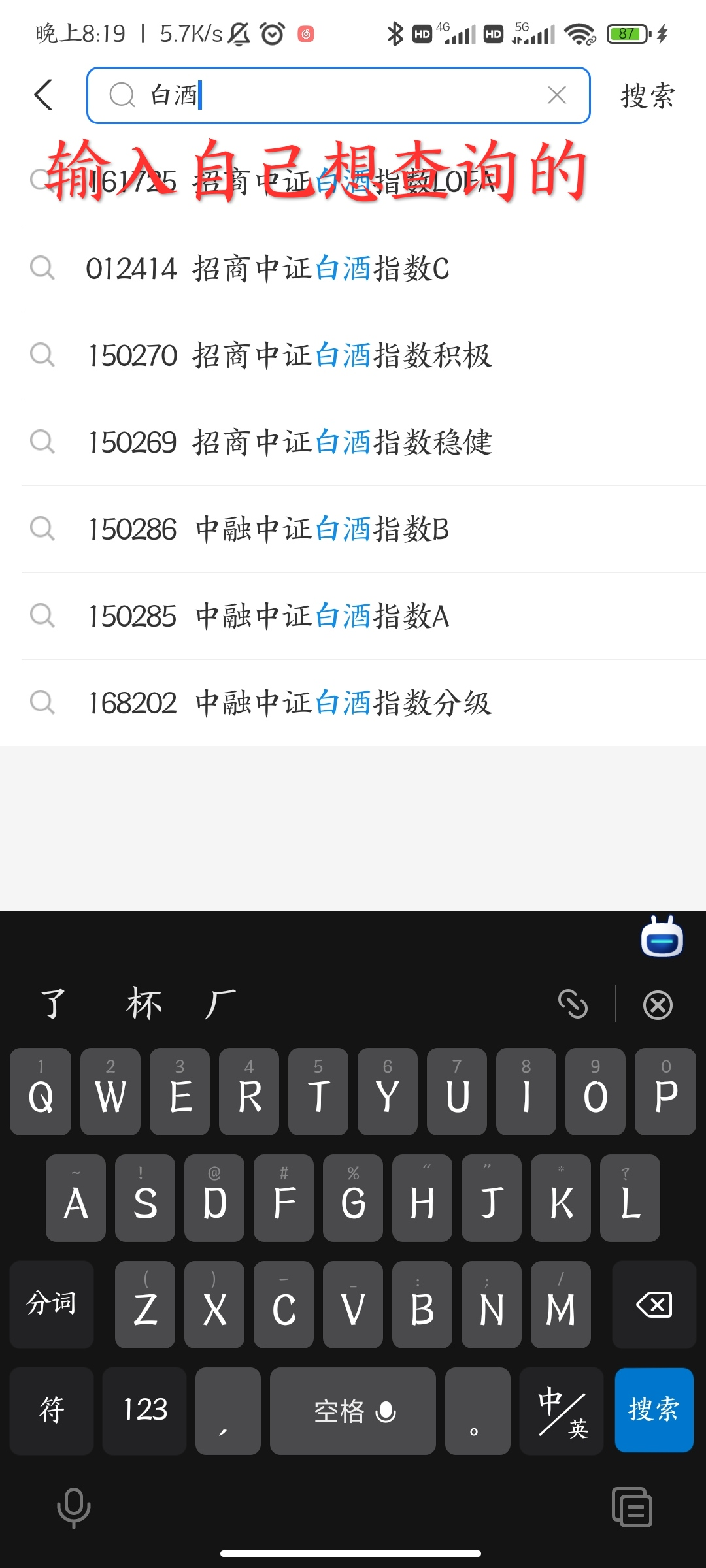Click the clipboard icon above the keyboard
Viewport: 706px width, 1568px height.
[x=574, y=1004]
